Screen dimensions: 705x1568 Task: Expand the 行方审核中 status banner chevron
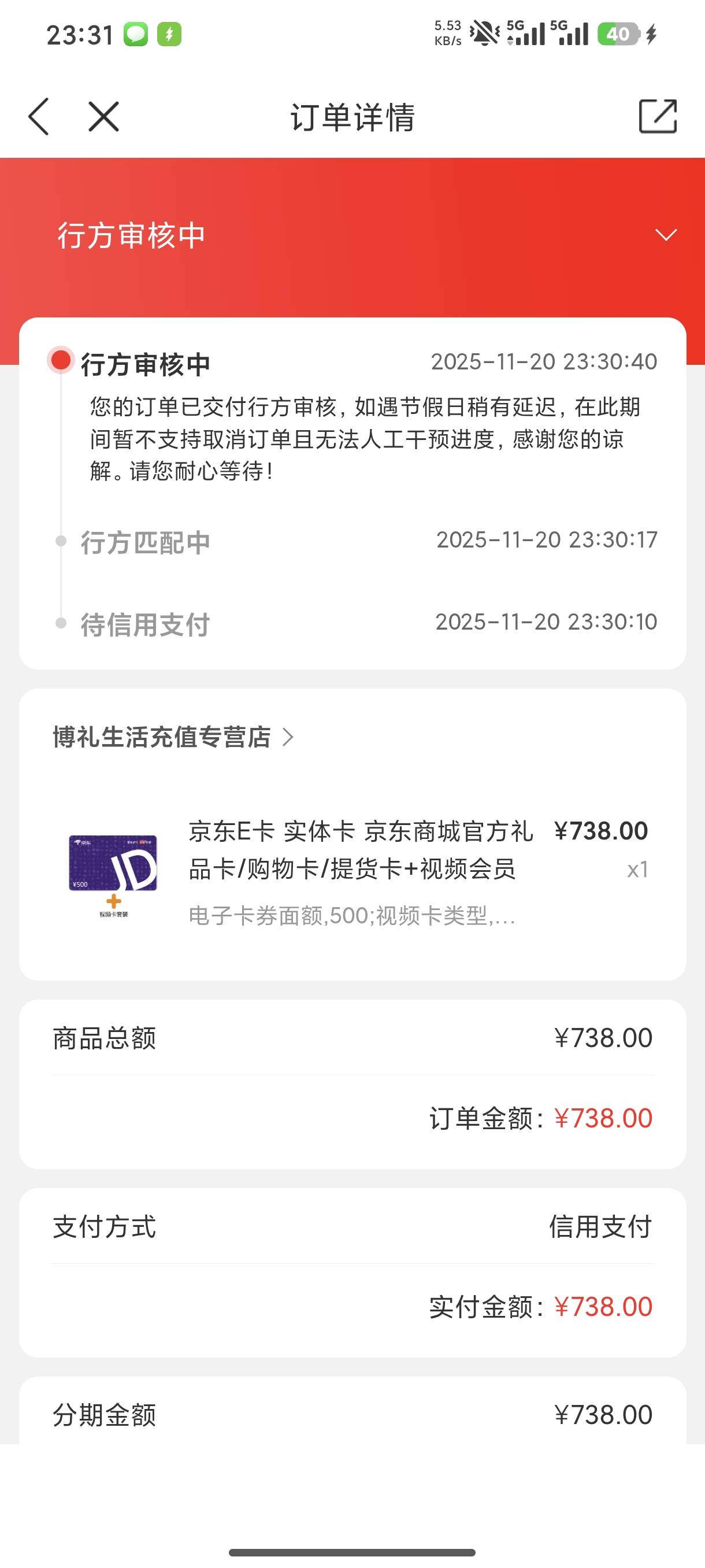click(x=666, y=235)
